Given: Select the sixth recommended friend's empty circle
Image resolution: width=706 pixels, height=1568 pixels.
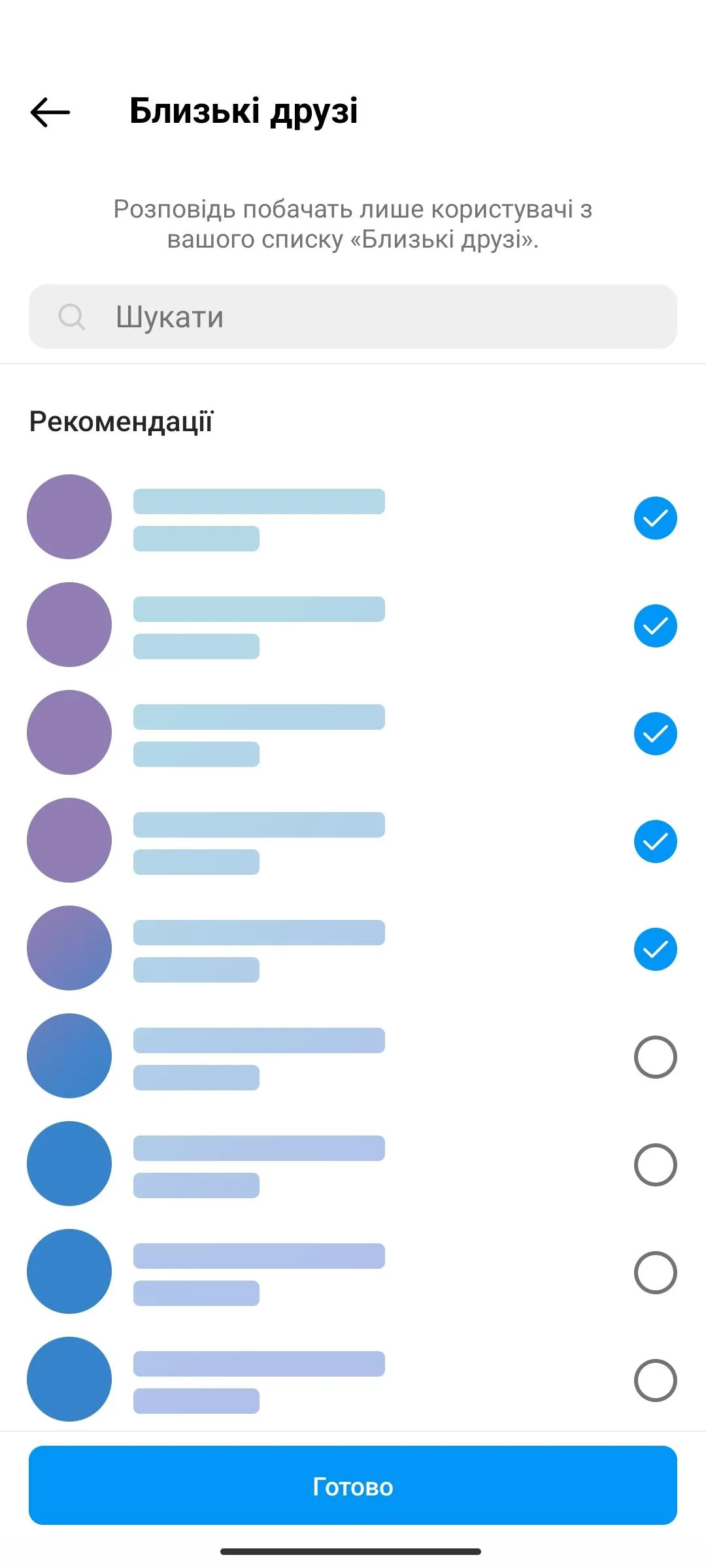Looking at the screenshot, I should click(655, 1057).
